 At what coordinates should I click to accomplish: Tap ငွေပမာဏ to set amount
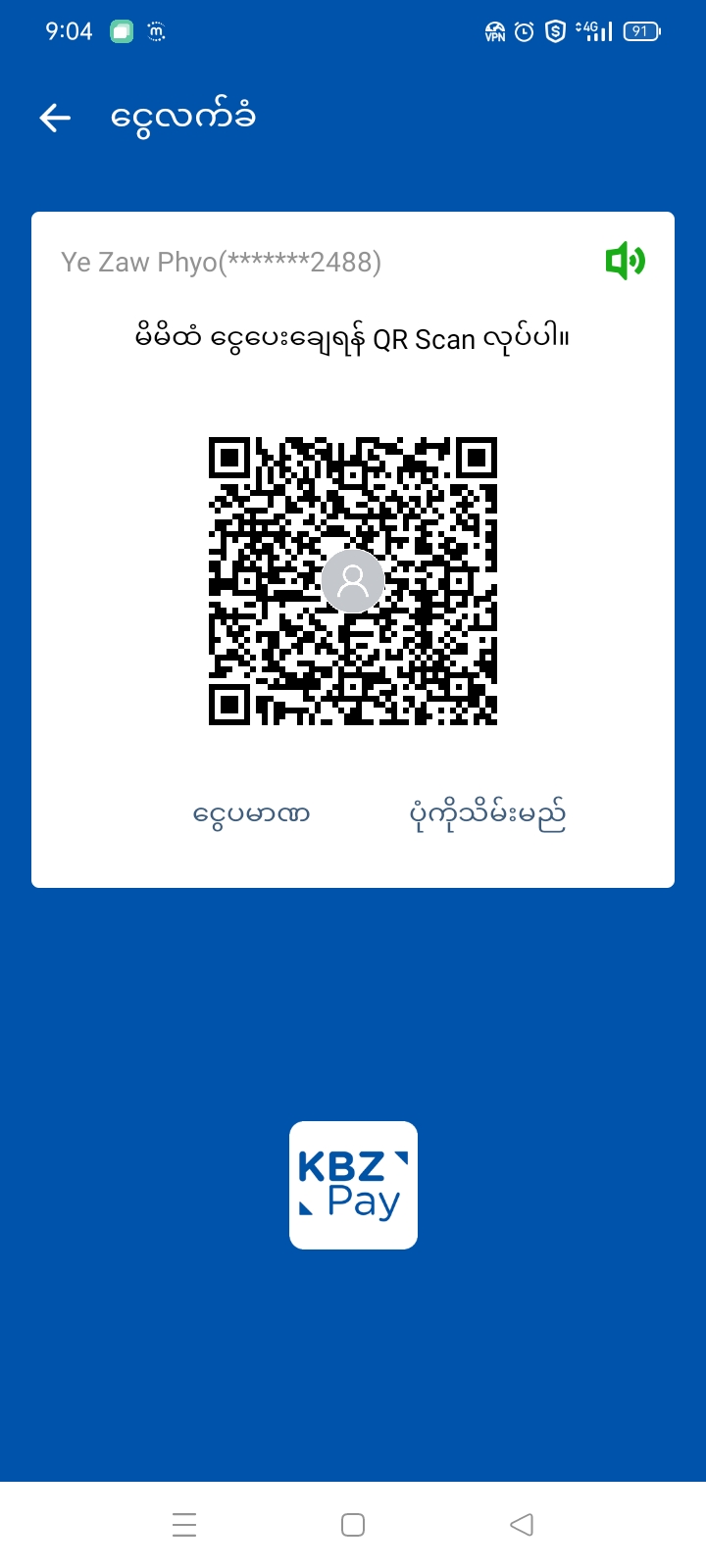tap(251, 814)
